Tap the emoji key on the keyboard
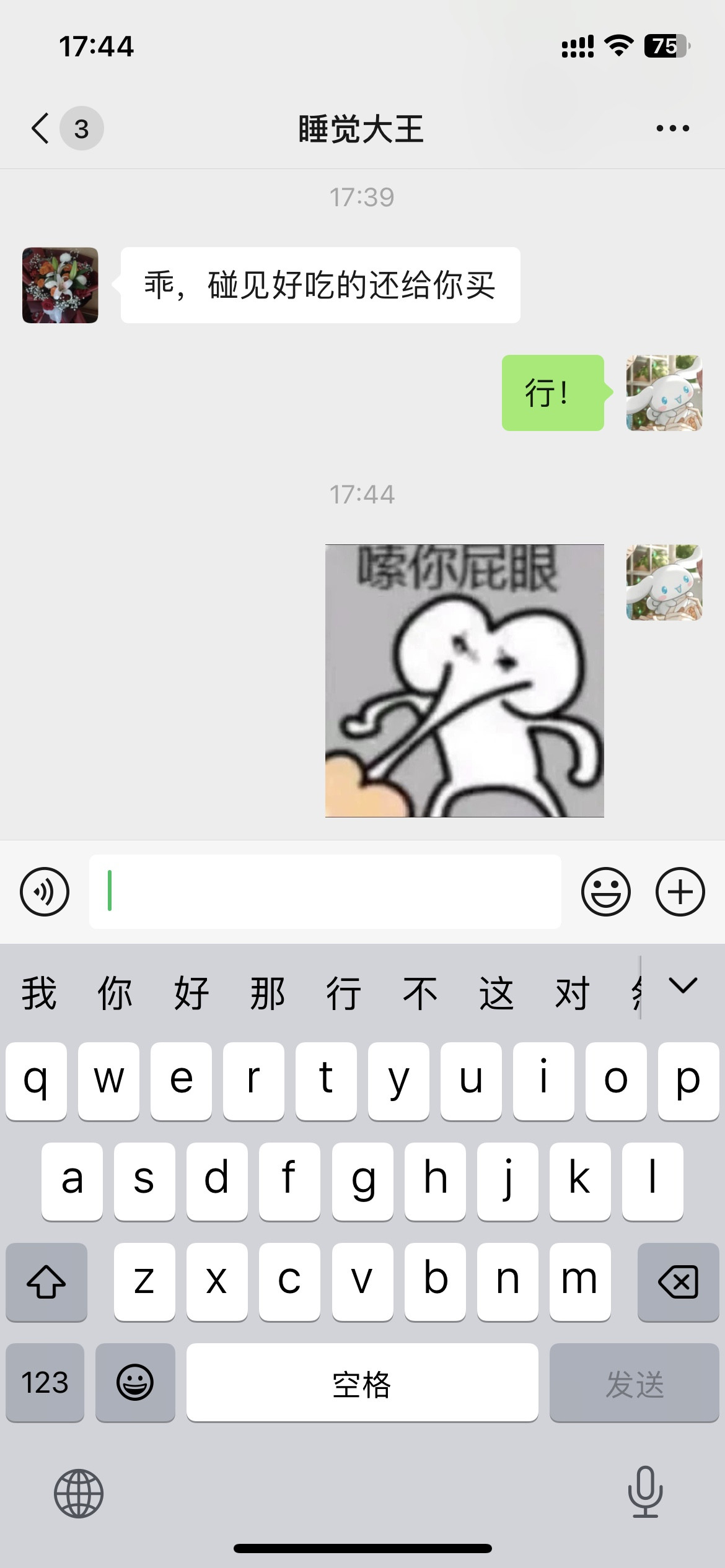The width and height of the screenshot is (725, 1568). pyautogui.click(x=136, y=1383)
